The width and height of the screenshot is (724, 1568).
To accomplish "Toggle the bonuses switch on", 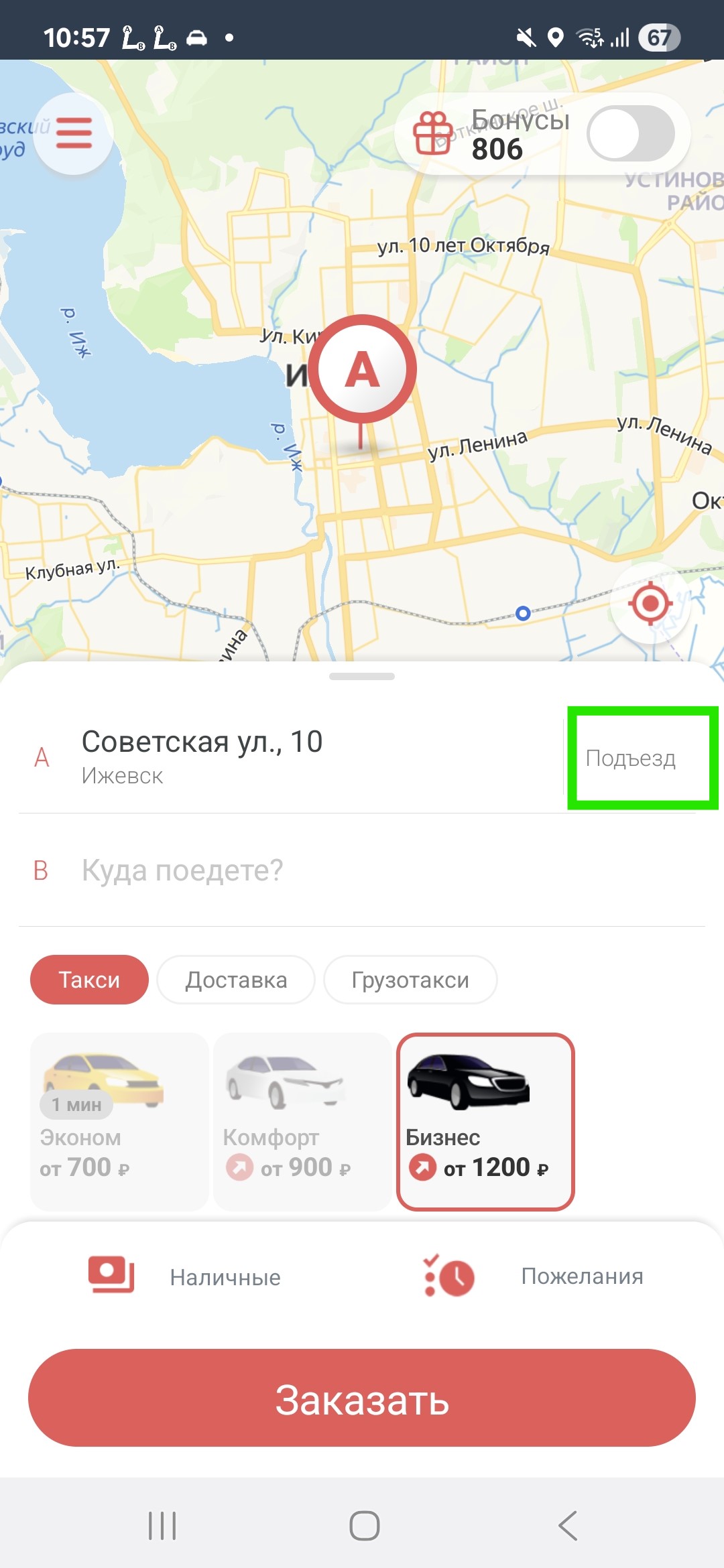I will click(x=630, y=133).
